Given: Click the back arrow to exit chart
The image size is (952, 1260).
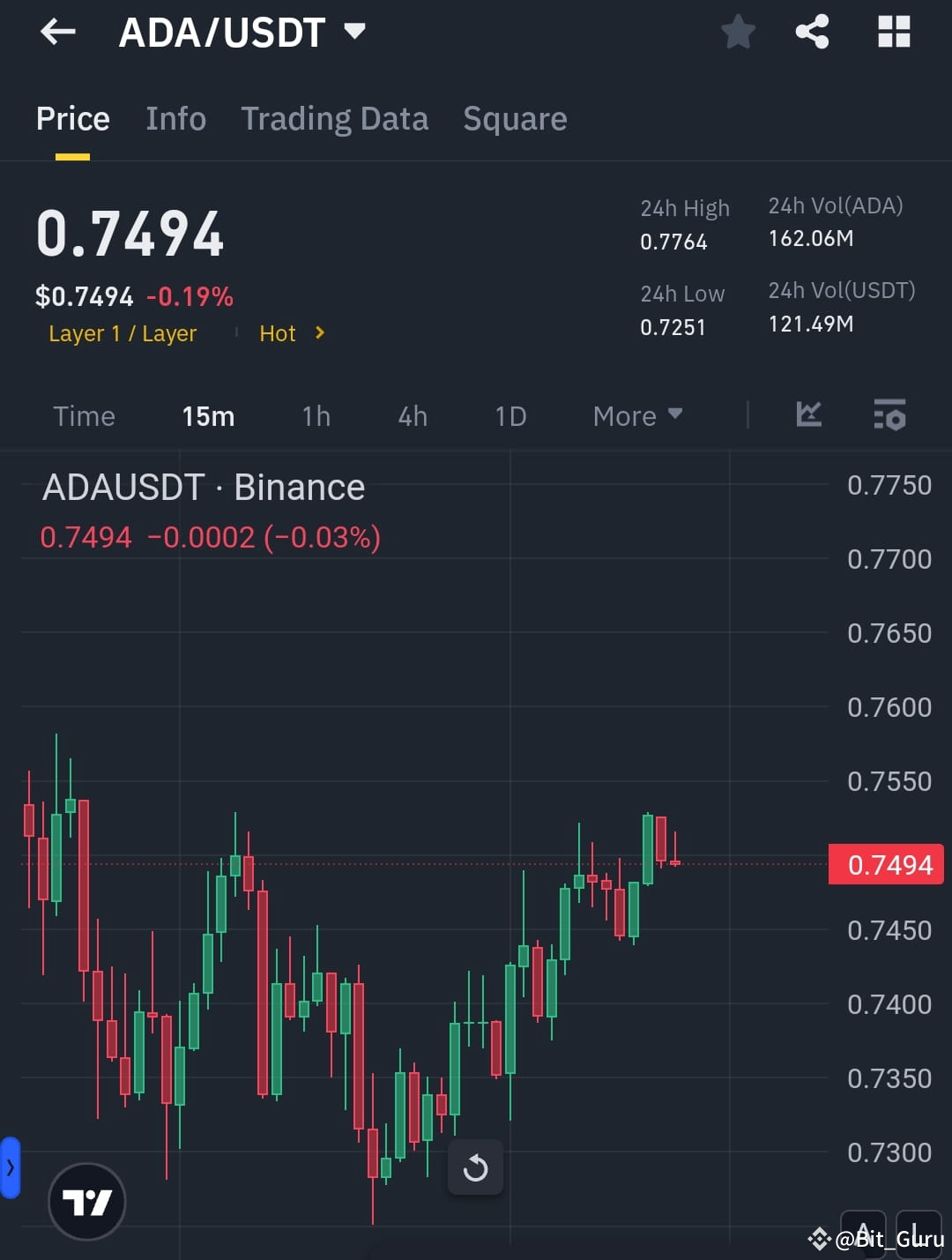Looking at the screenshot, I should point(56,32).
